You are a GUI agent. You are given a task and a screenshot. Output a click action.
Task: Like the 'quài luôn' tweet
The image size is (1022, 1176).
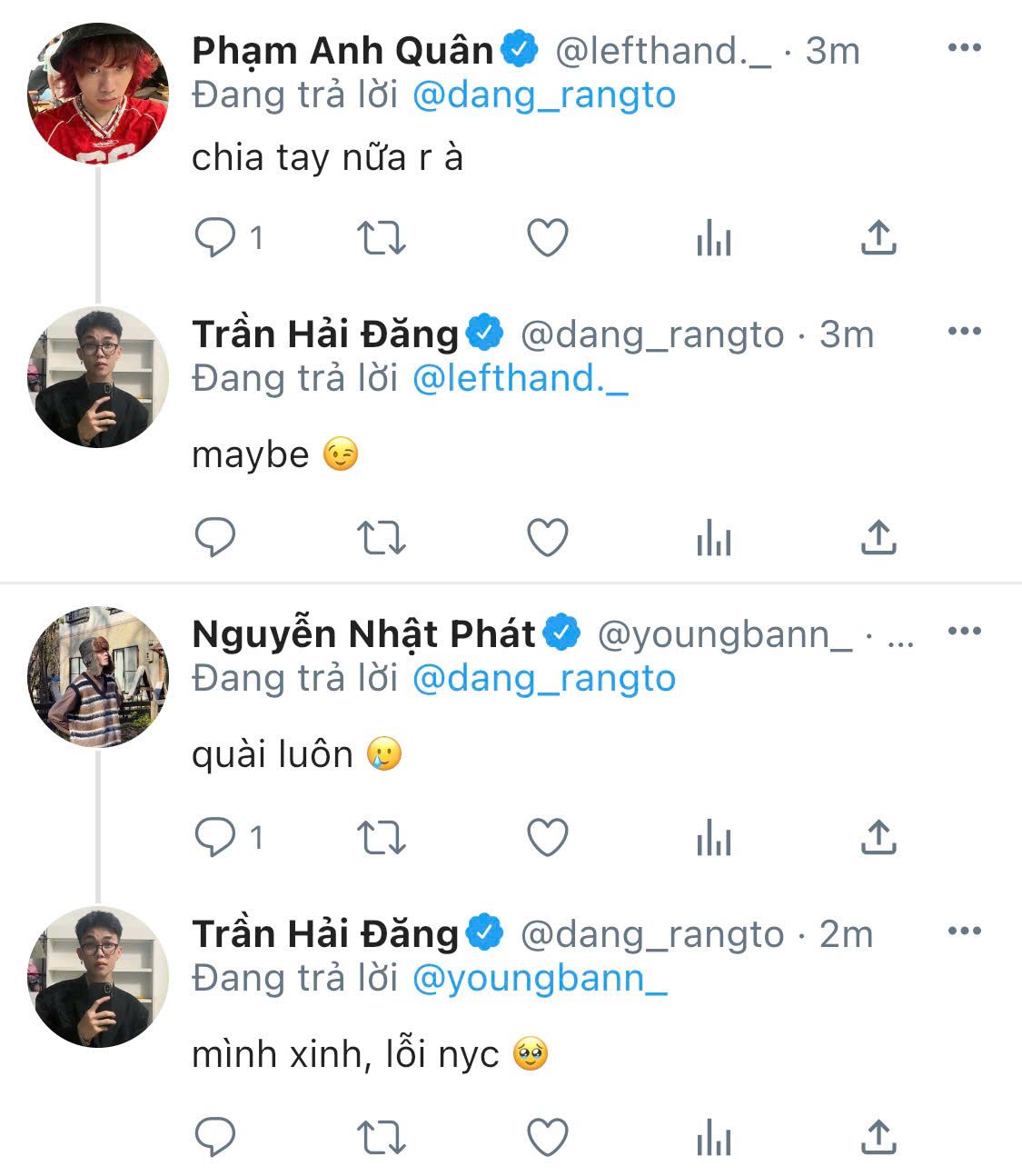pos(548,837)
